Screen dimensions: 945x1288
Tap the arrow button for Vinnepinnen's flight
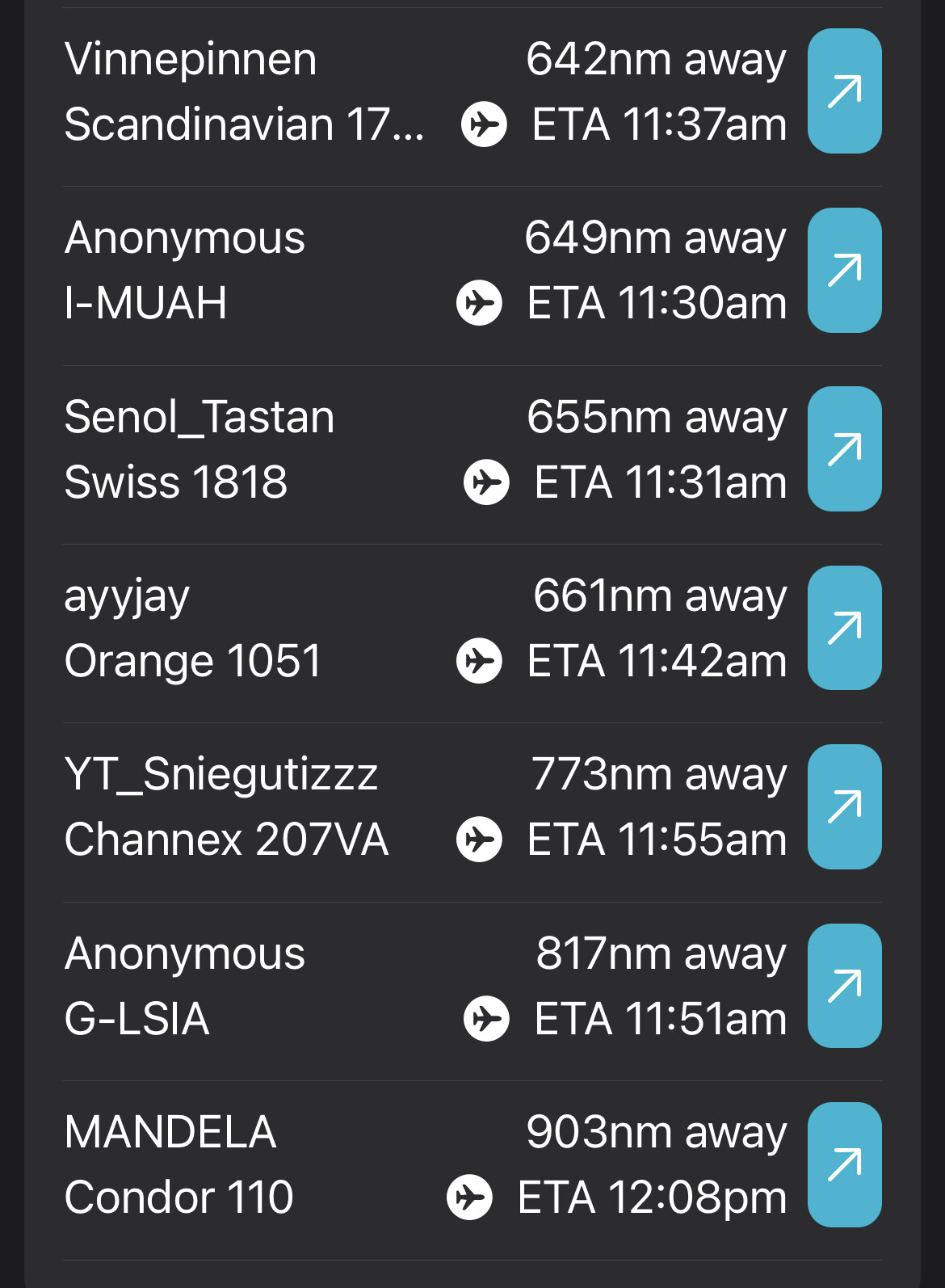pos(844,91)
